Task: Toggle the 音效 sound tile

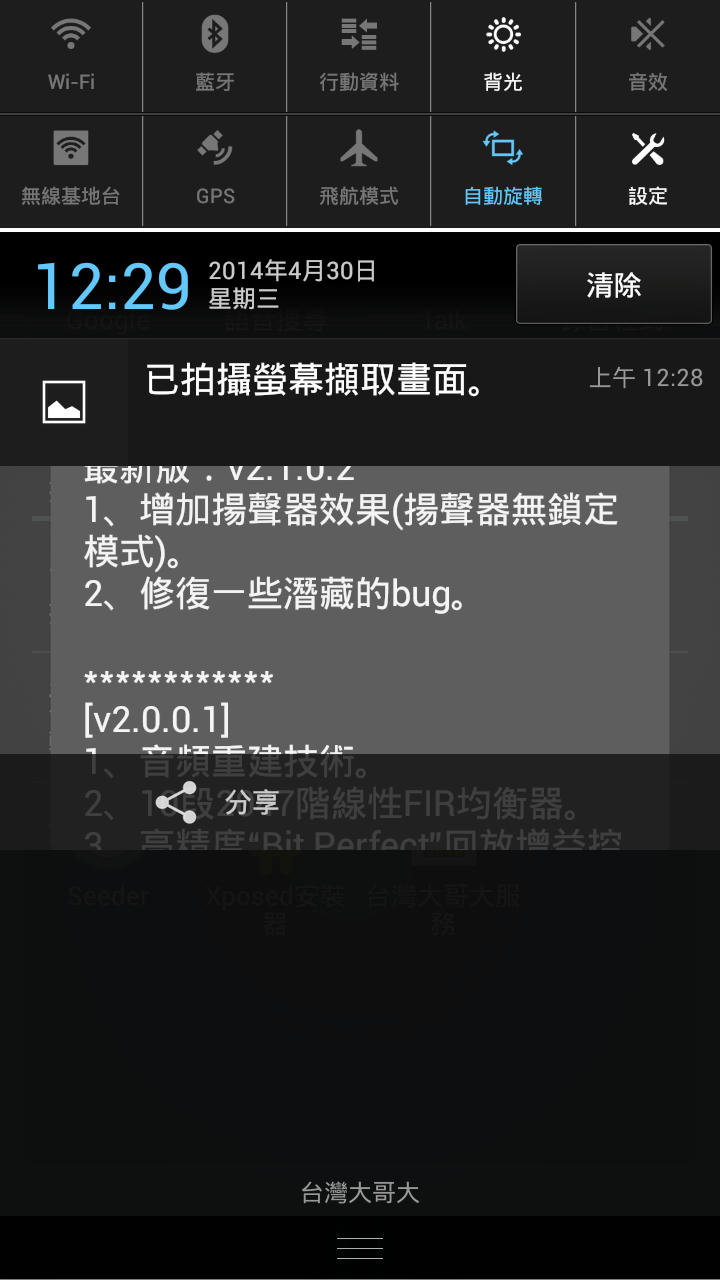Action: 647,57
